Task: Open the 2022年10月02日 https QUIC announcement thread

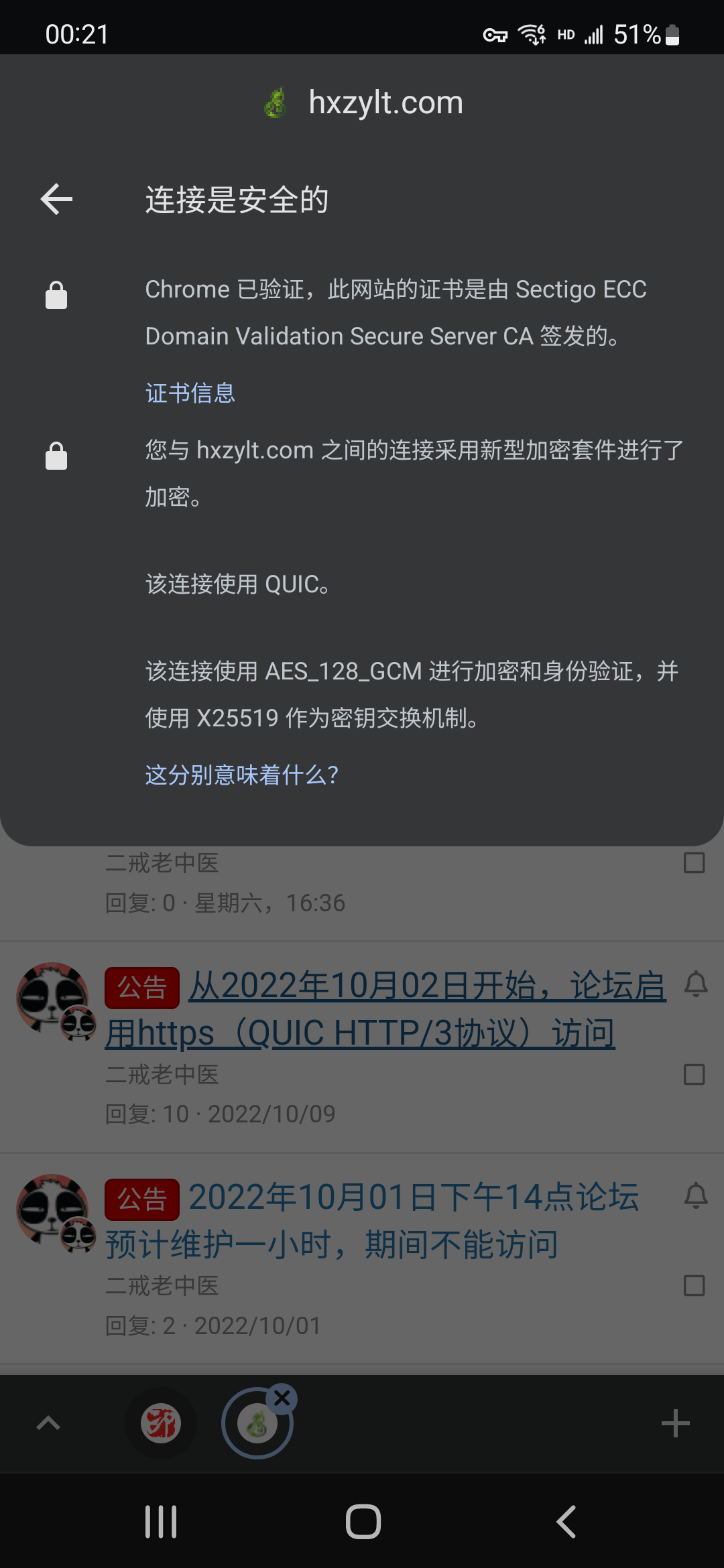Action: (385, 1009)
